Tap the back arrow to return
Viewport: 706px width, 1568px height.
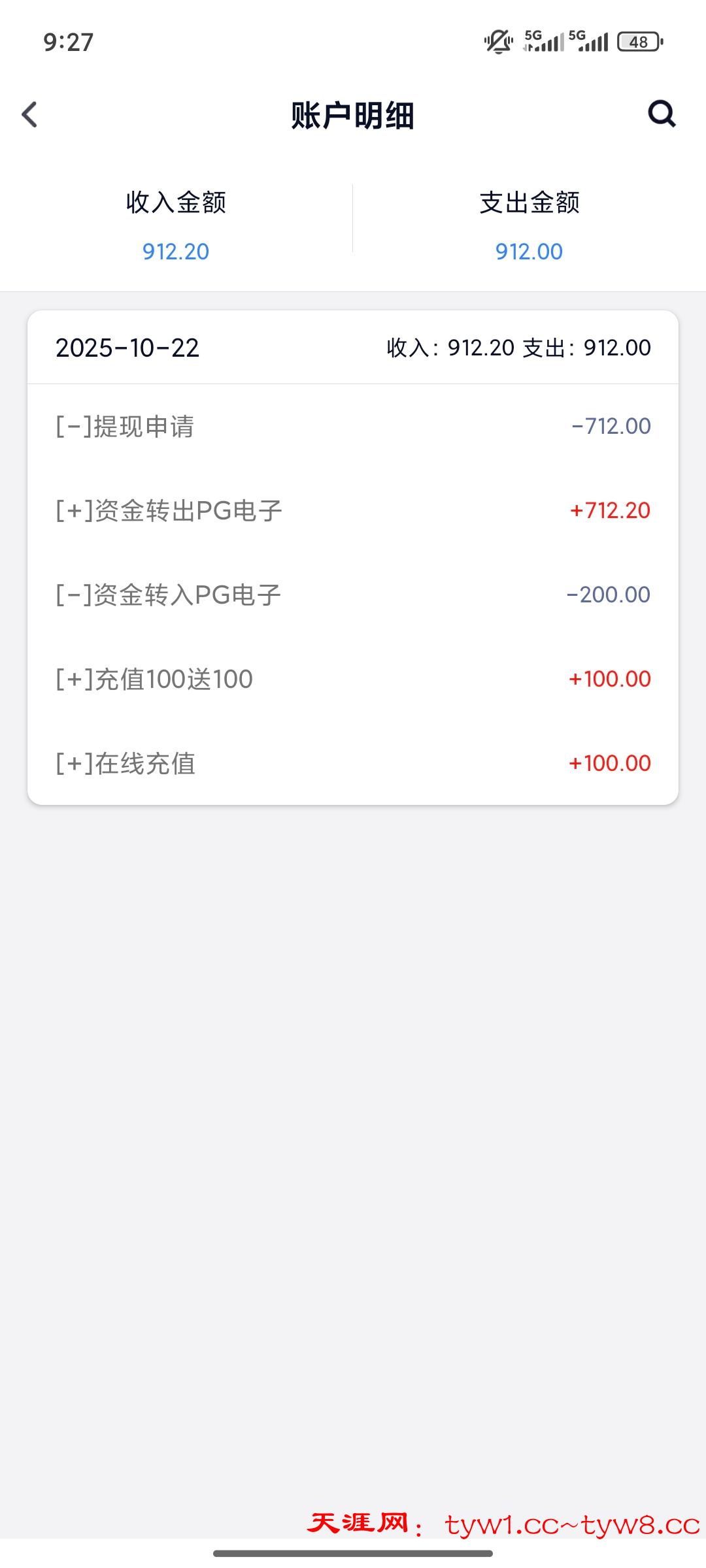(29, 114)
